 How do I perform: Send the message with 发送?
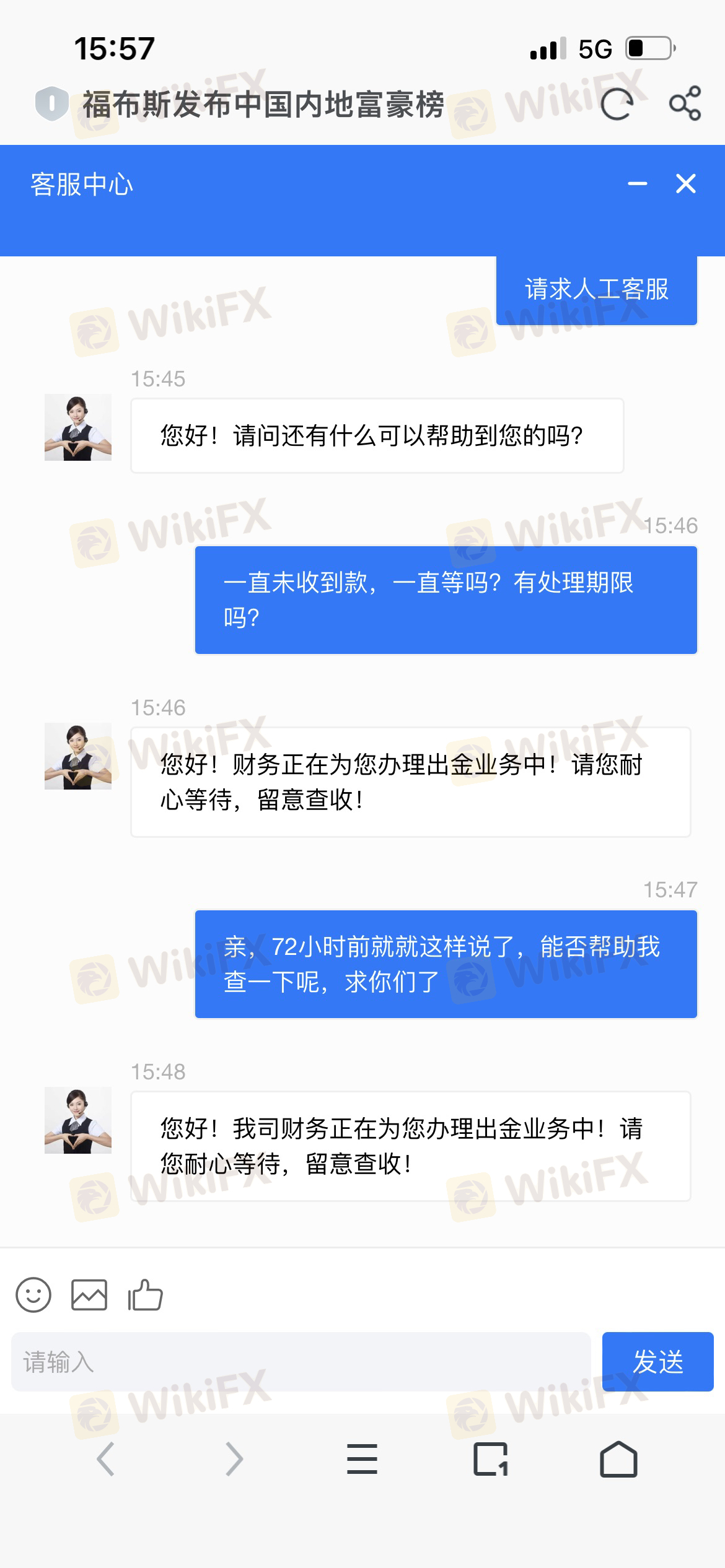pos(657,1362)
